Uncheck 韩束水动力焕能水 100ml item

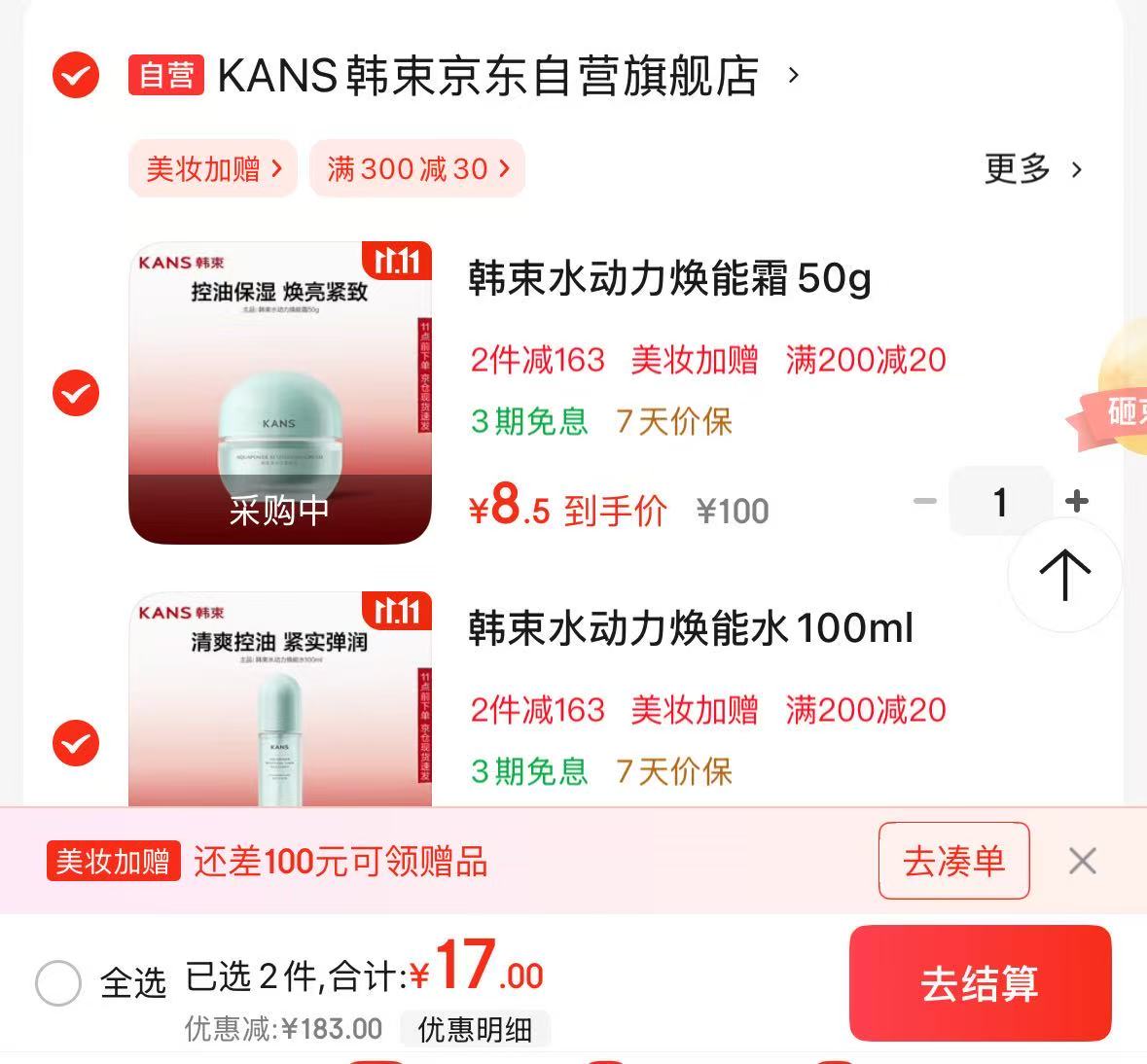click(x=76, y=743)
